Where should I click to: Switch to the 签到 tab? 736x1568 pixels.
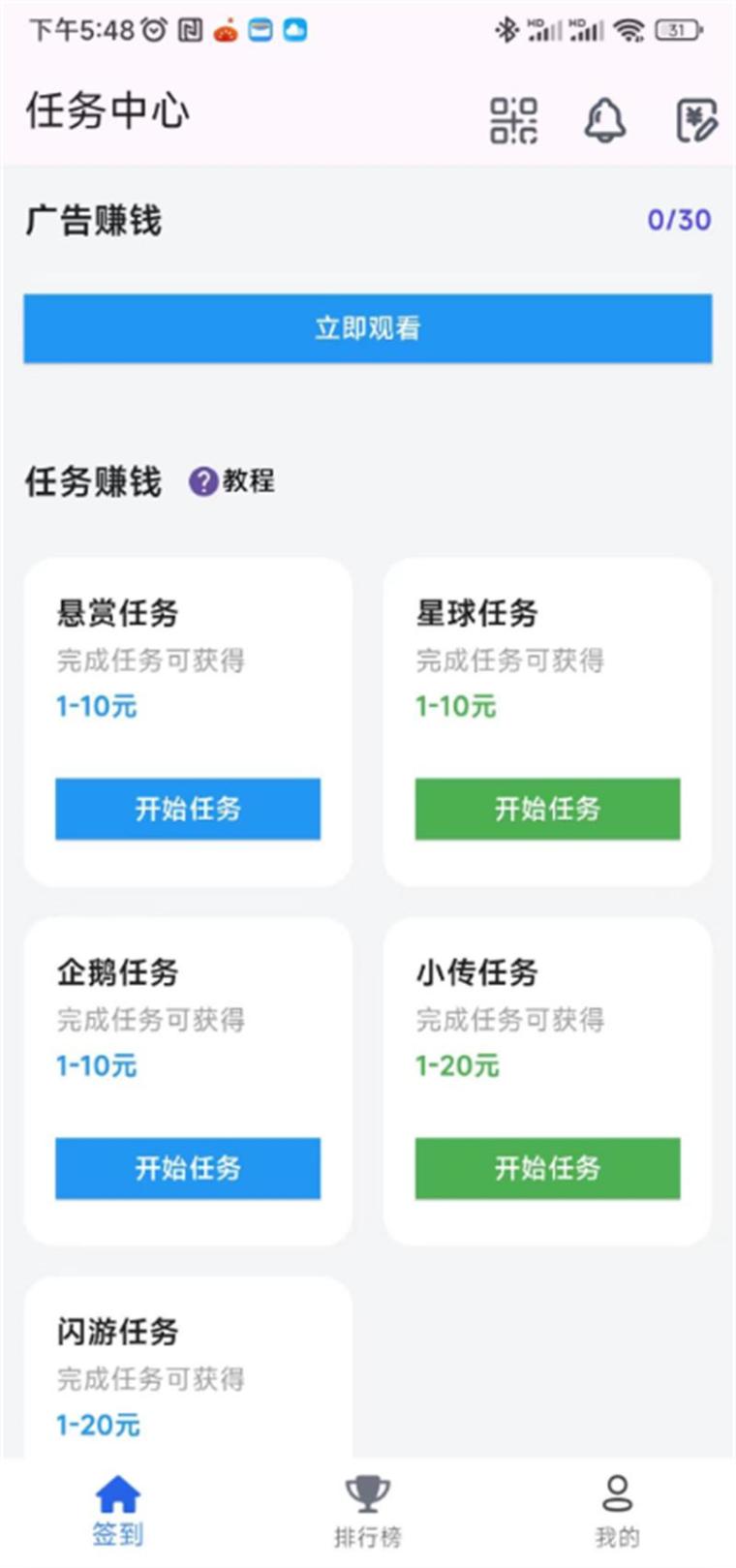[118, 1511]
